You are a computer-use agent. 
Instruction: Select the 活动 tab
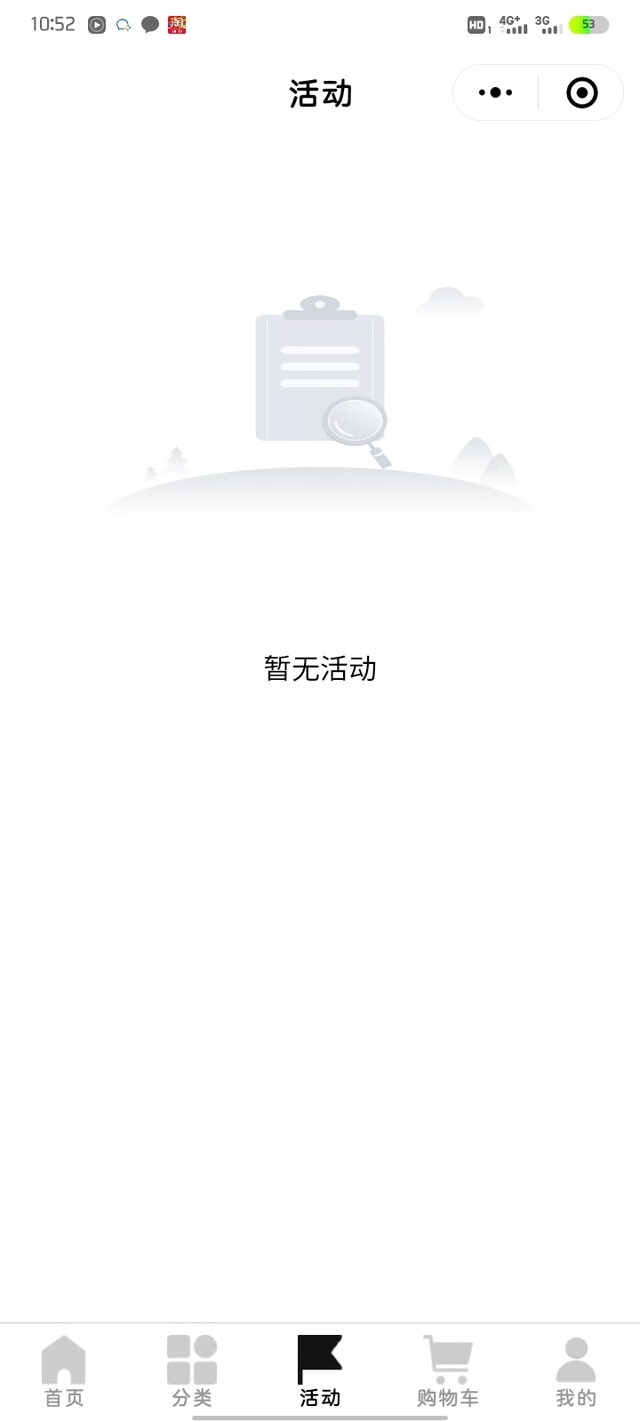[320, 1371]
